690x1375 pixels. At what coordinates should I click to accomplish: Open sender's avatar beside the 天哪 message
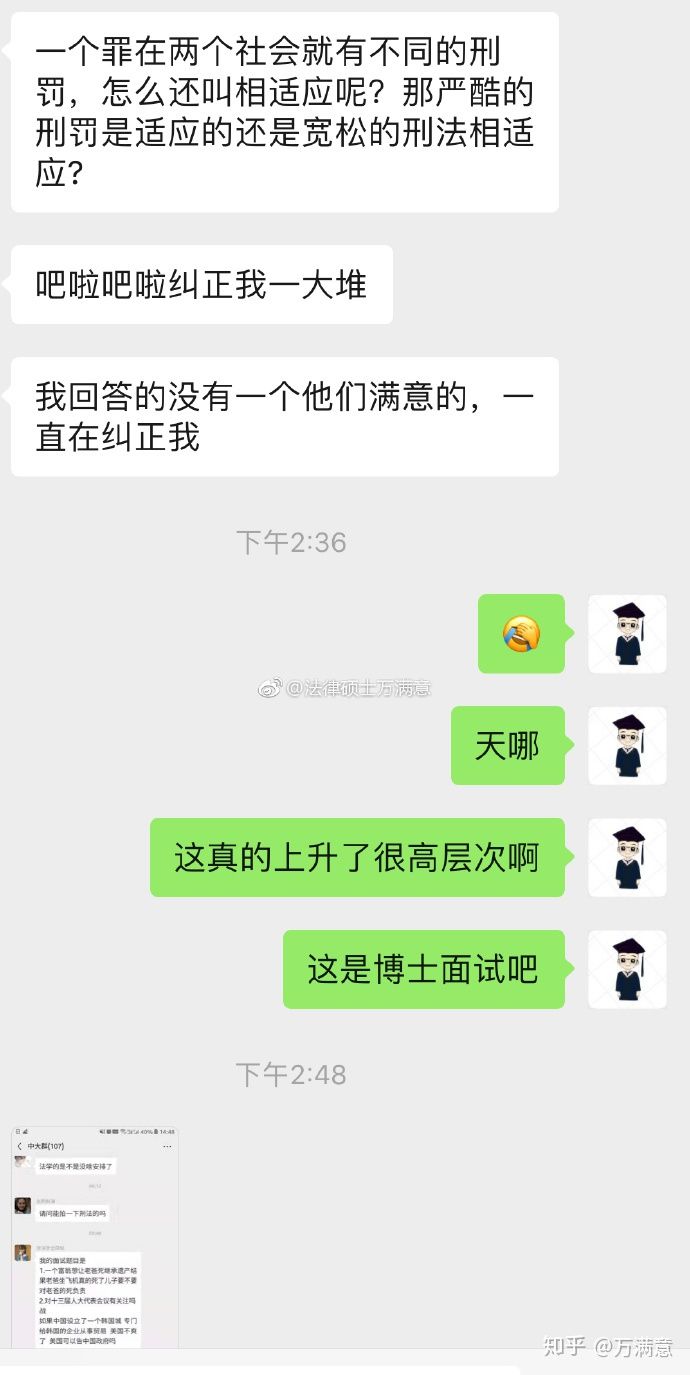627,746
